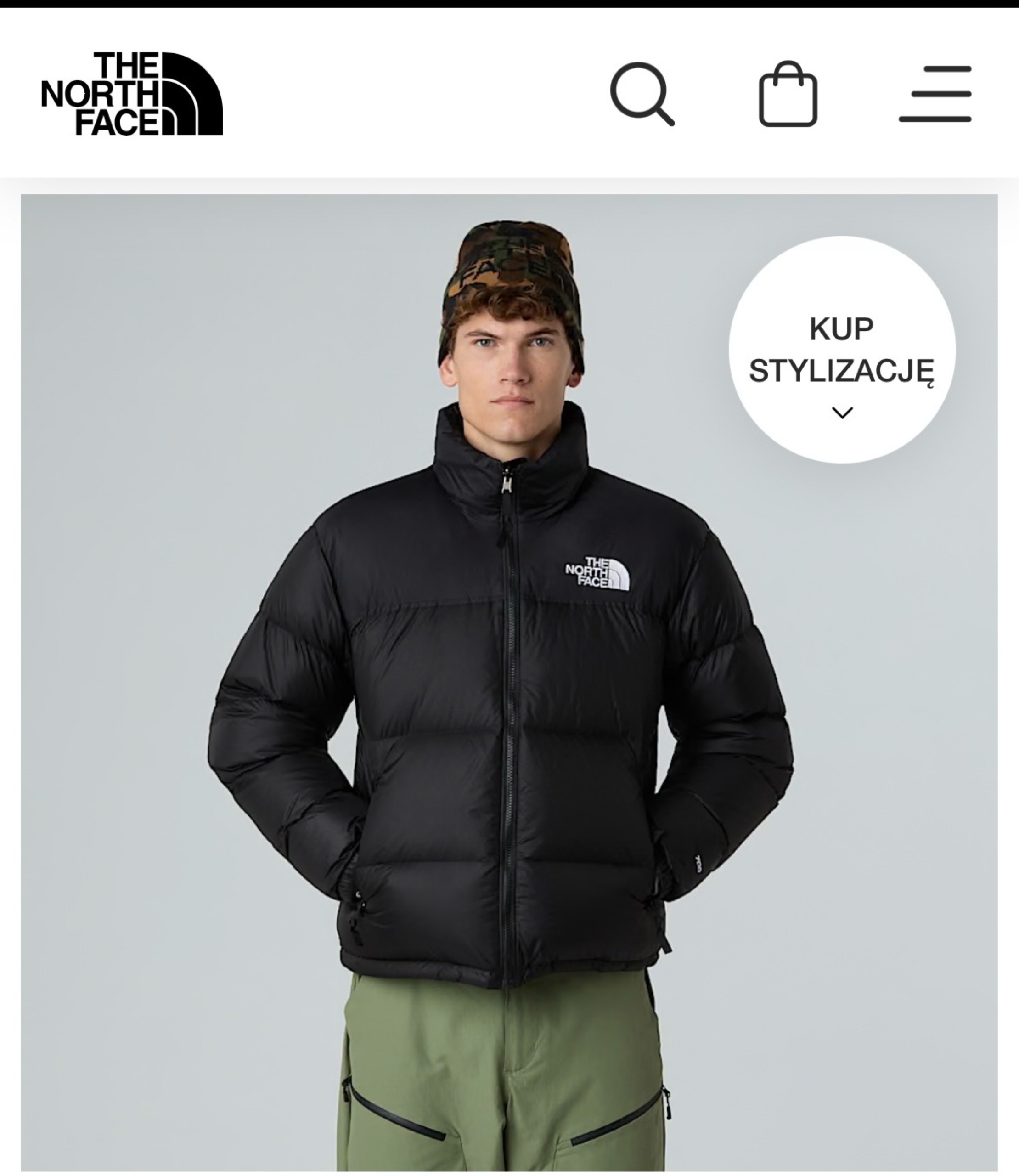Open the search icon
Image resolution: width=1019 pixels, height=1176 pixels.
click(642, 93)
